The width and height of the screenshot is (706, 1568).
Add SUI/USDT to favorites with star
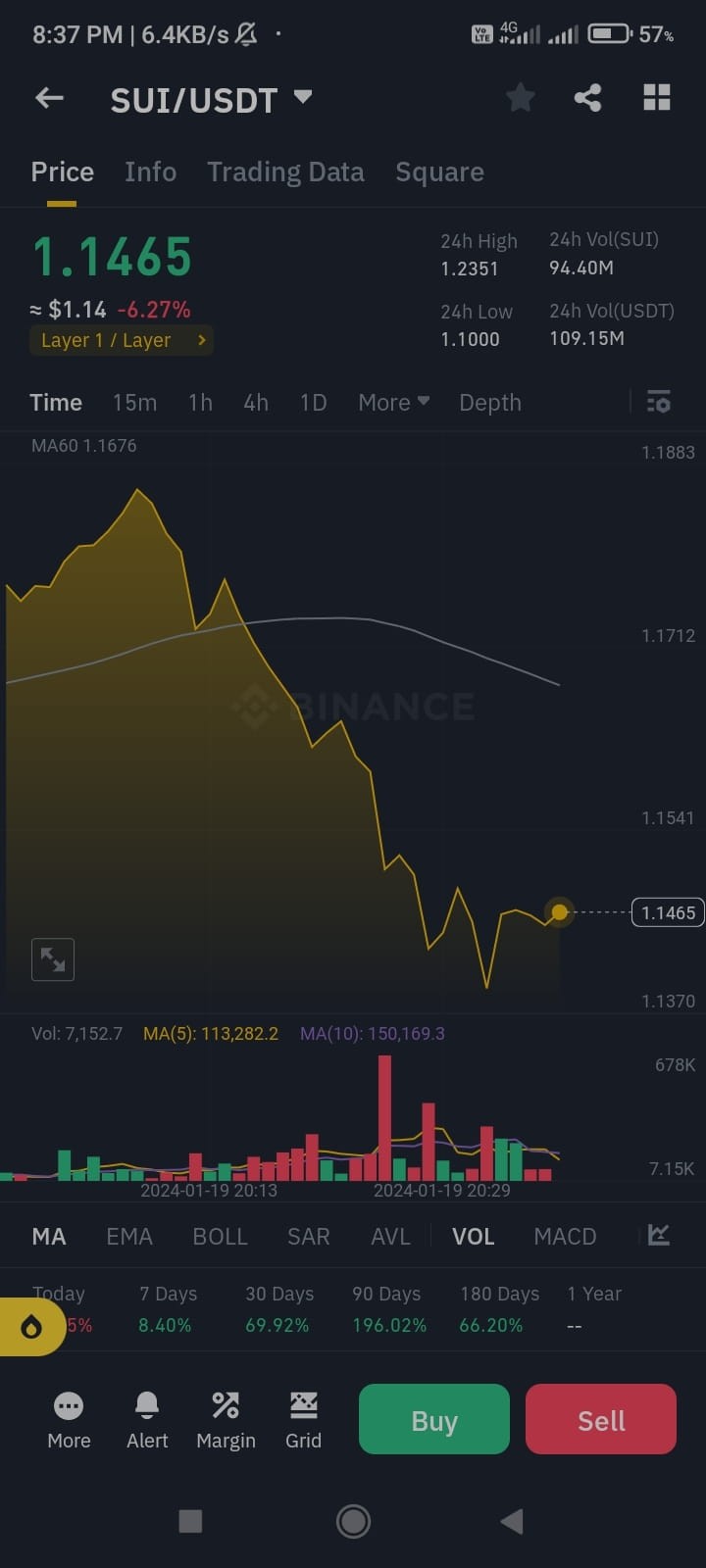coord(520,98)
